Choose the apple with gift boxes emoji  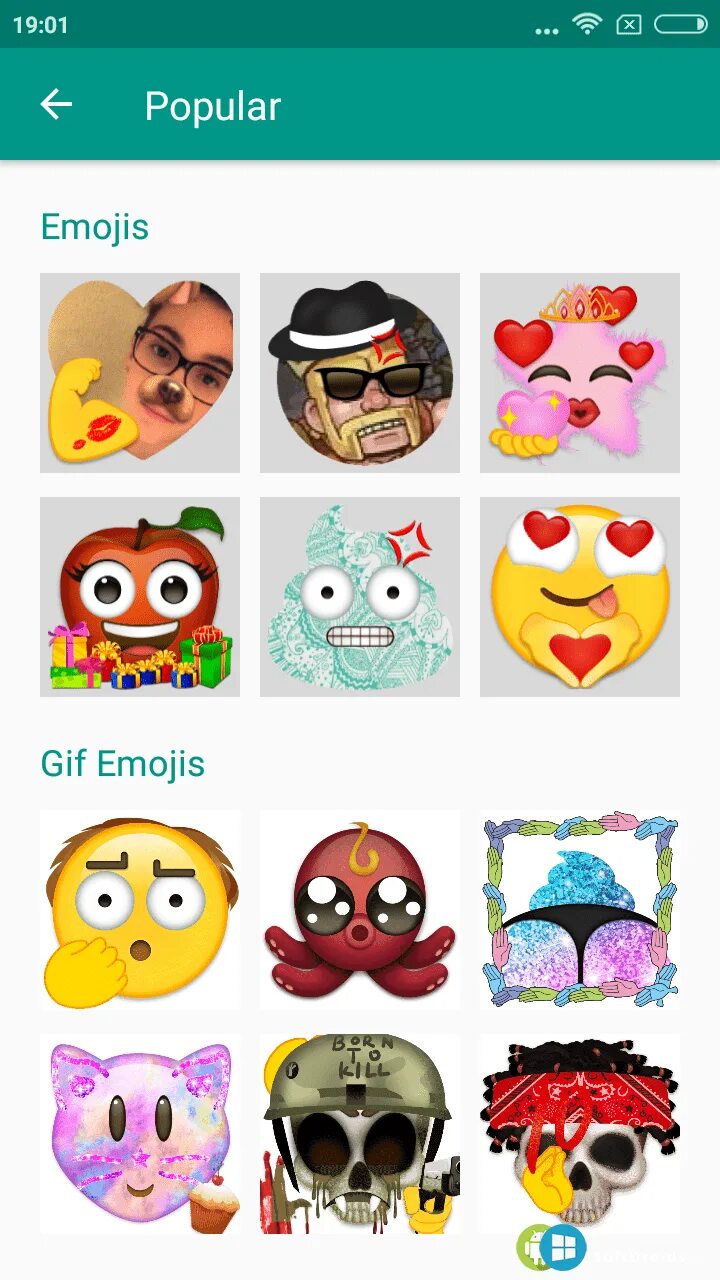click(x=140, y=597)
